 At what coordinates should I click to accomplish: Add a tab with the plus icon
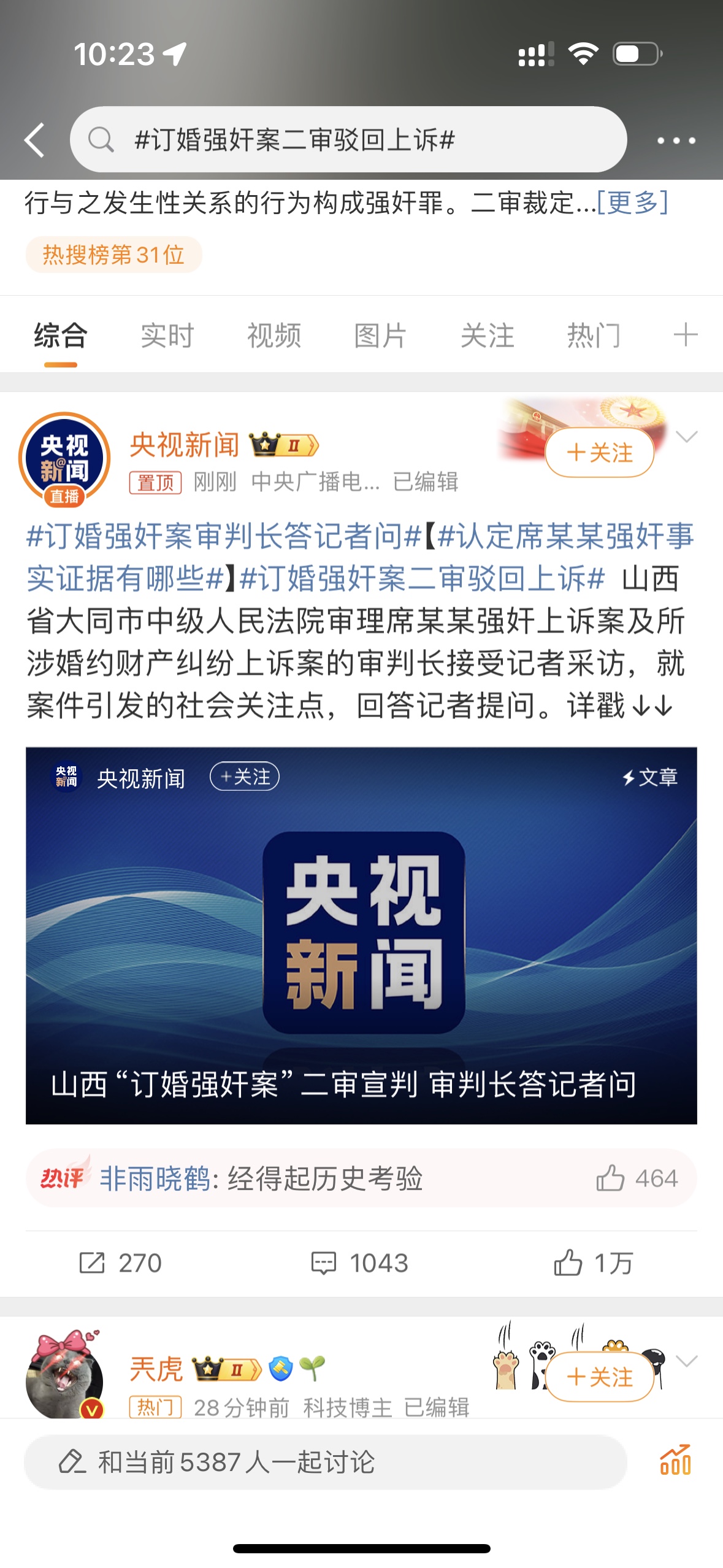(x=685, y=335)
